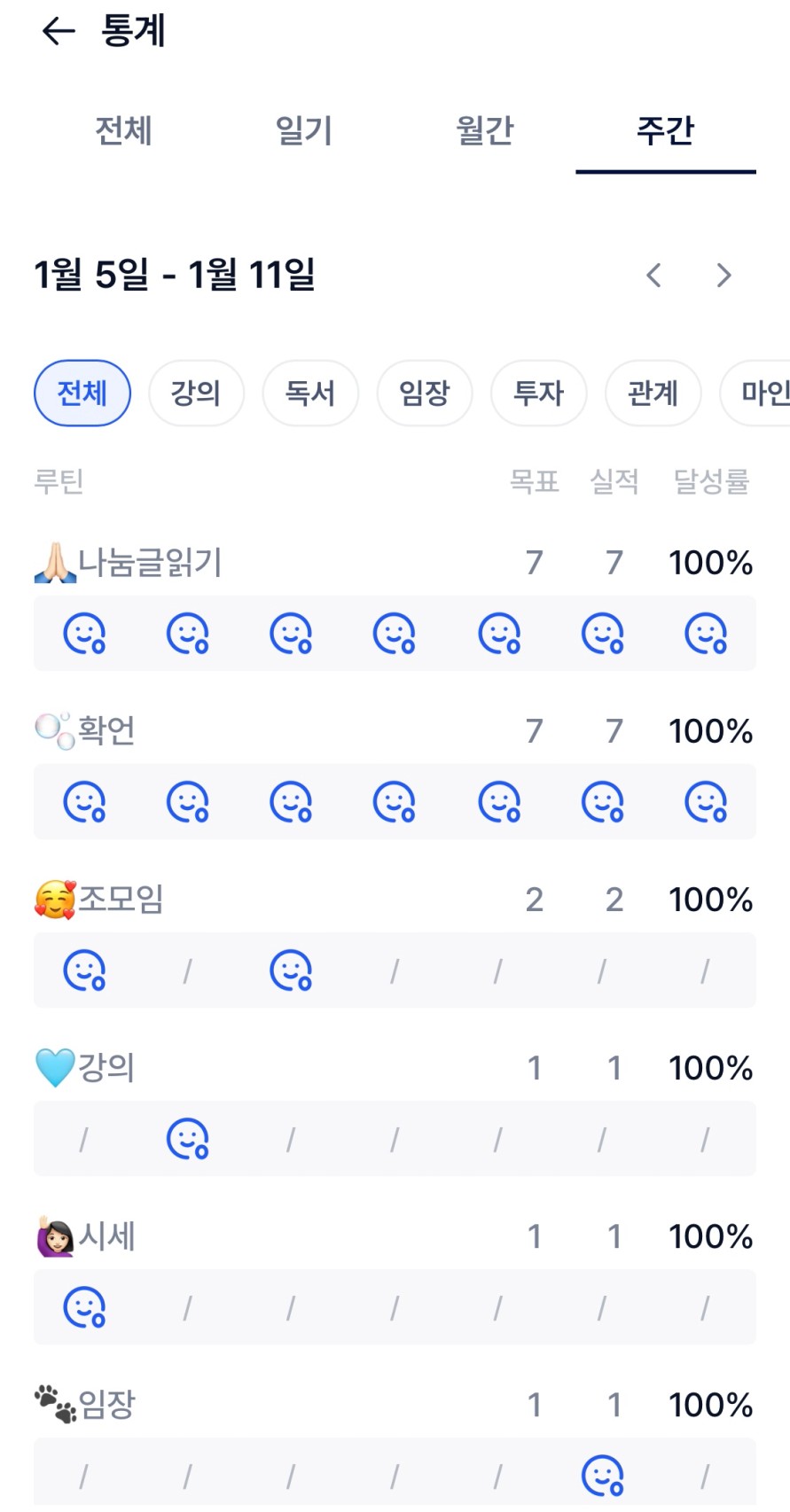Image resolution: width=790 pixels, height=1512 pixels.
Task: Select the 전체 filter chip
Action: 82,393
